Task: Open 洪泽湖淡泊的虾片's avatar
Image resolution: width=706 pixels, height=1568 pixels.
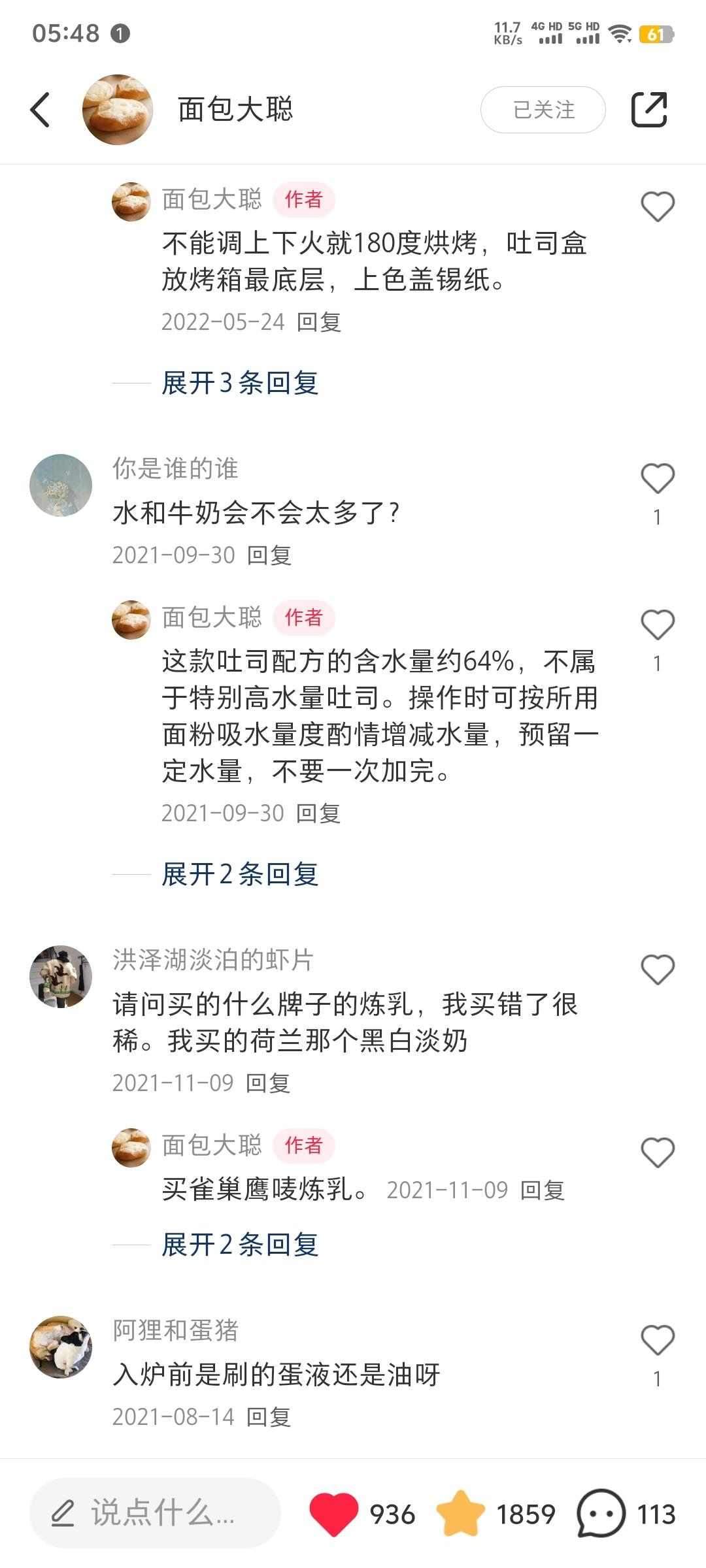Action: 61,976
